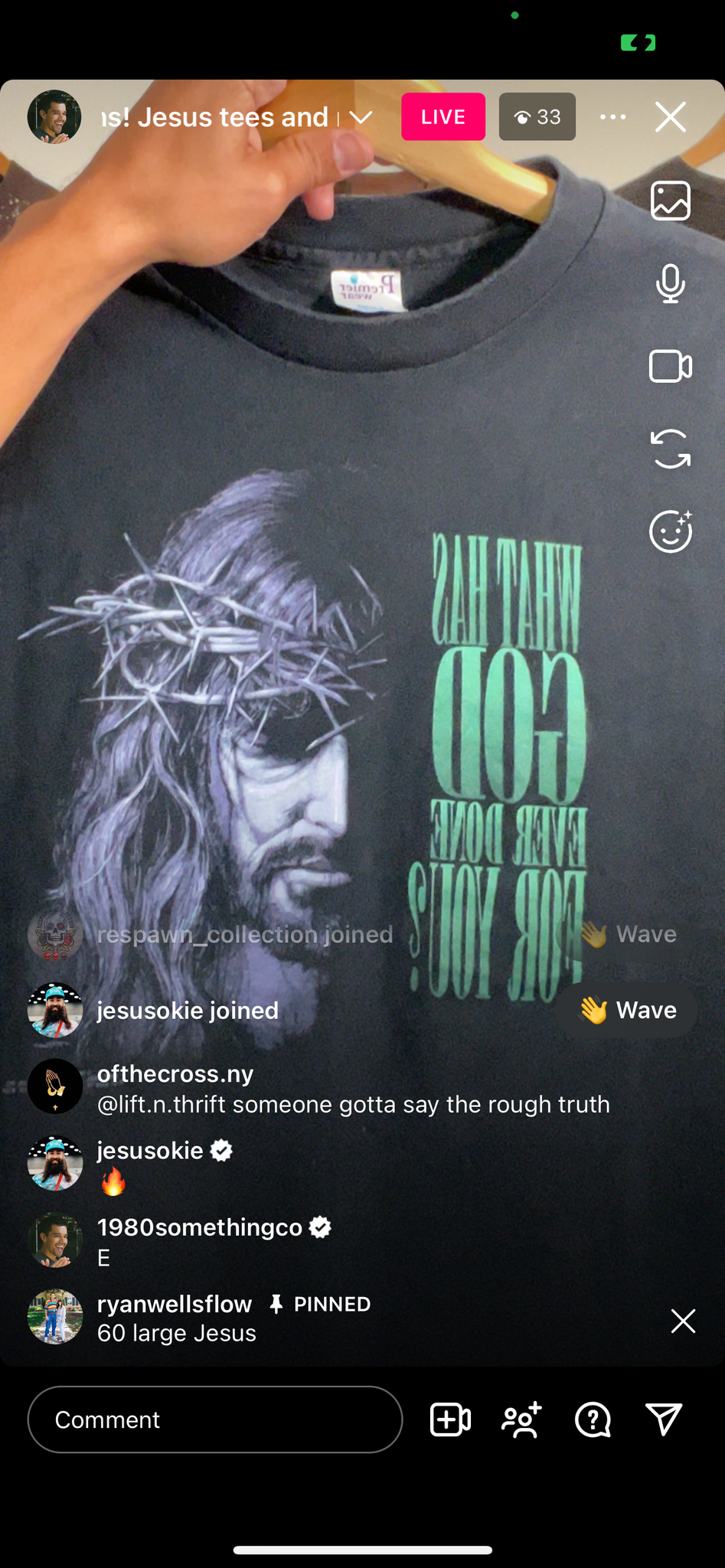Open ofthecross.ny's comment
725x1568 pixels.
click(352, 1089)
